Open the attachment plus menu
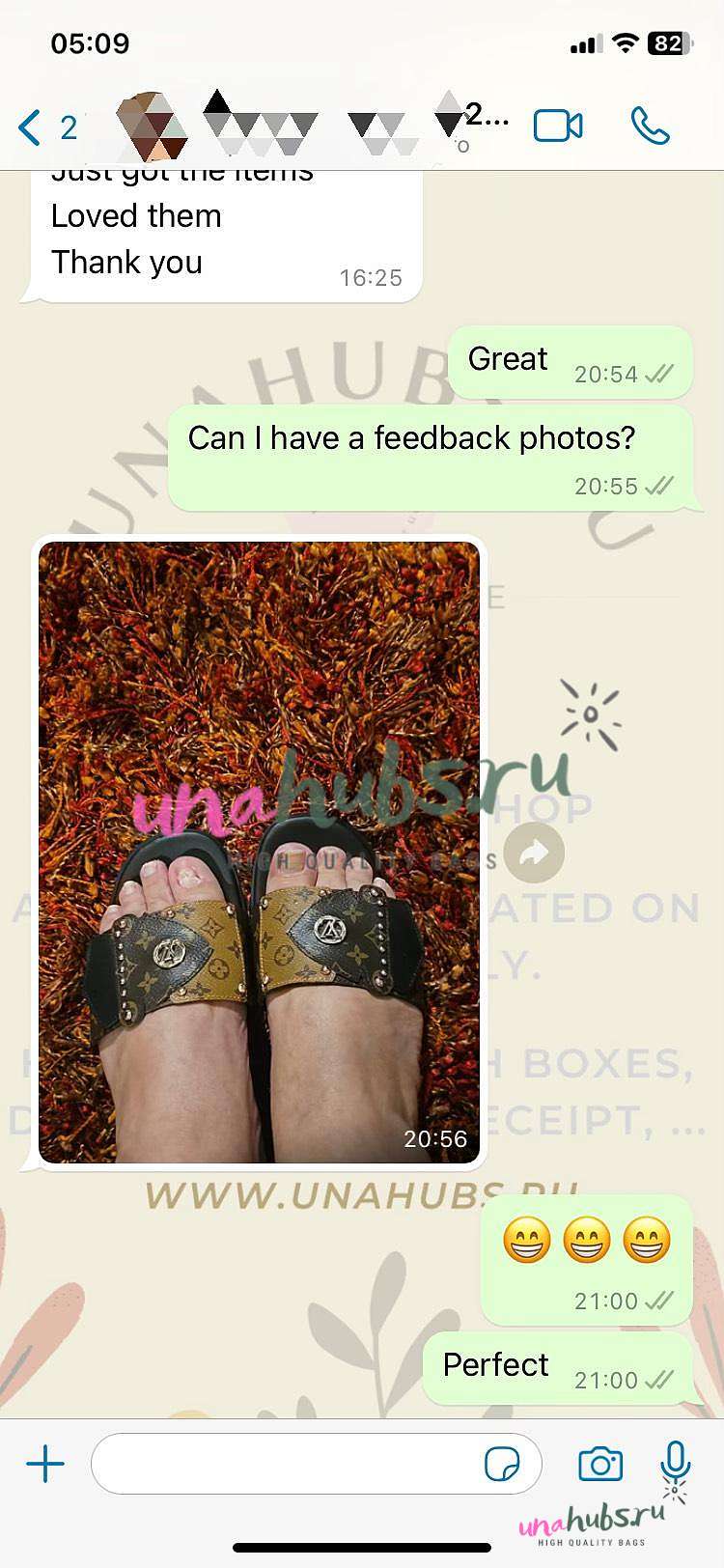 point(45,1464)
